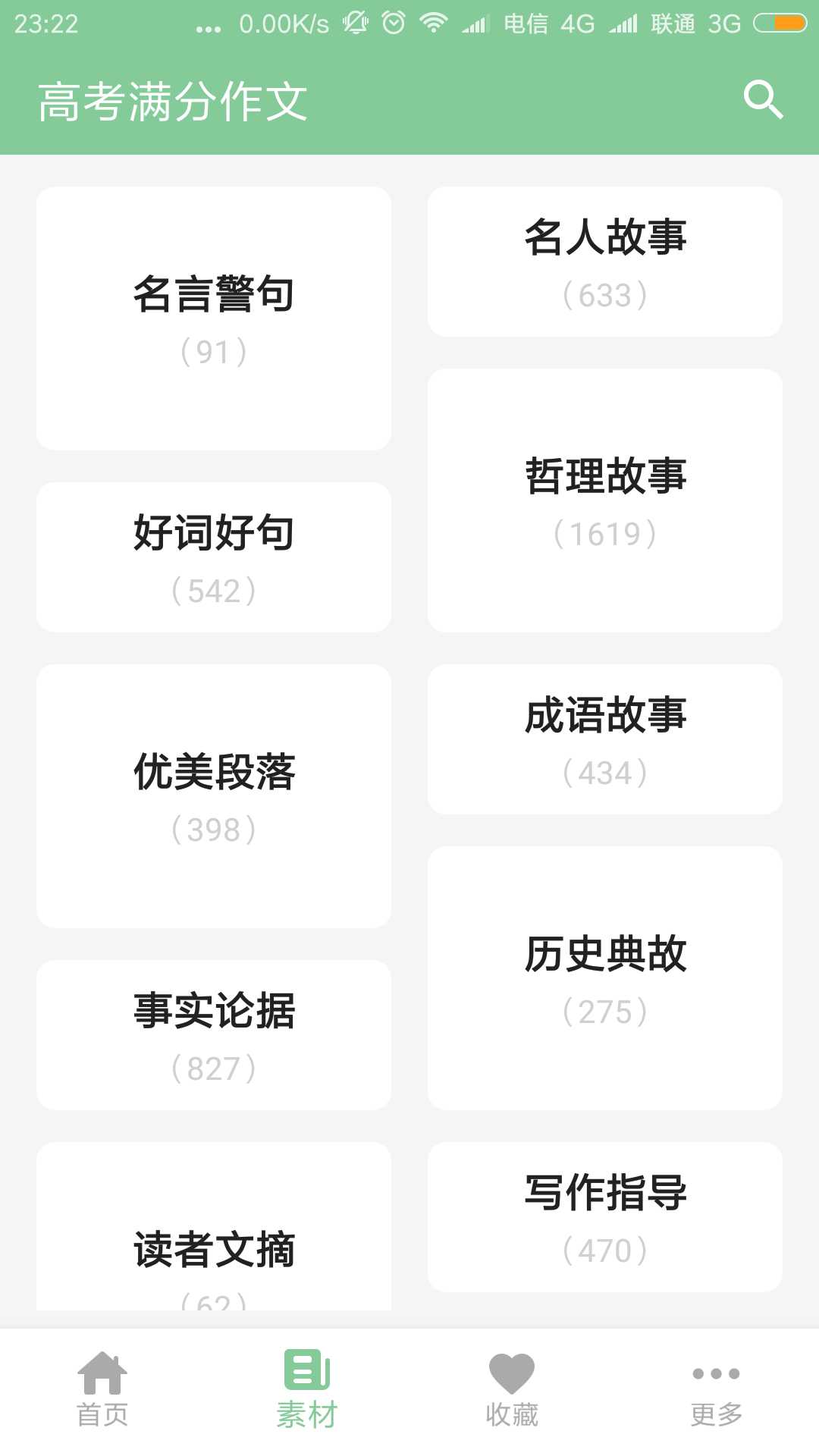Switch to the 首页 home tab
The image size is (819, 1456).
click(102, 1393)
